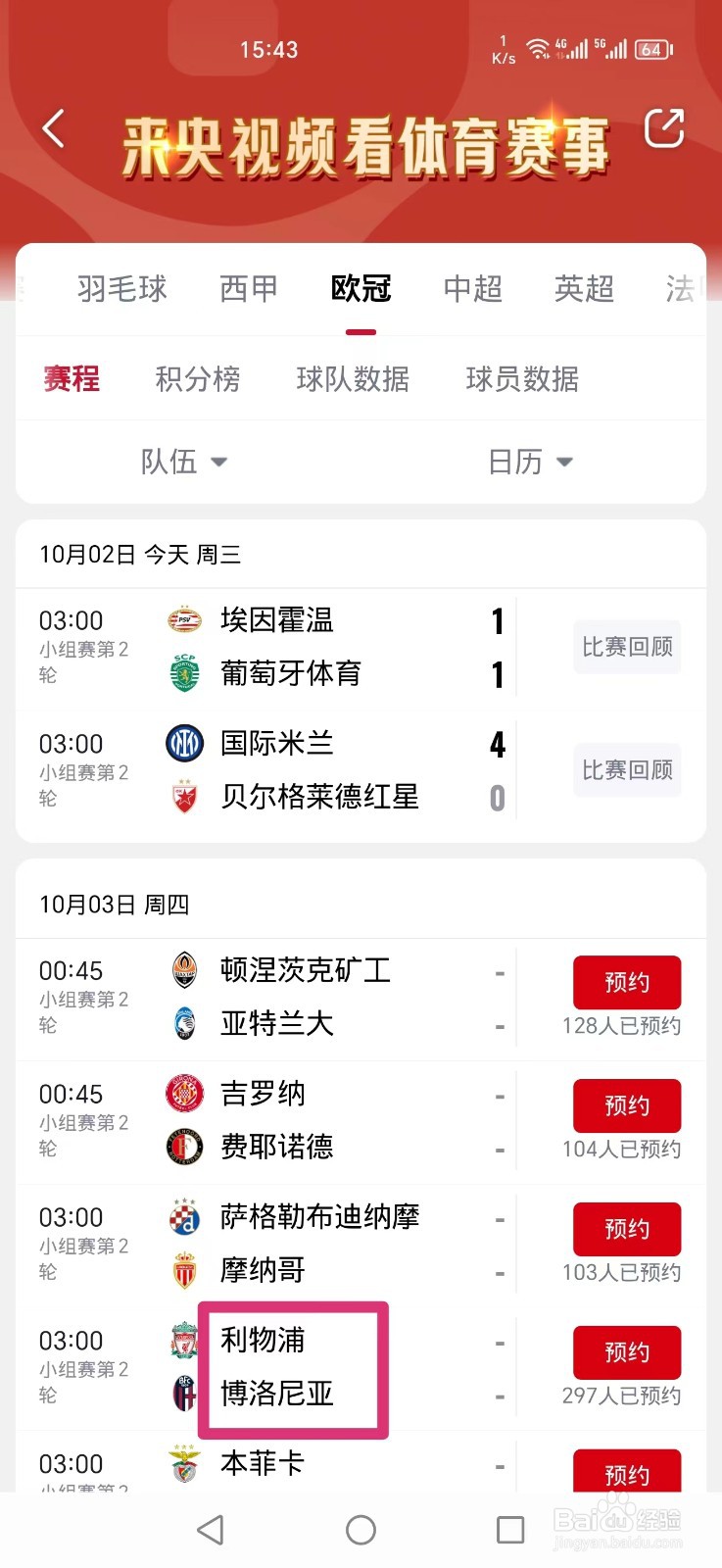This screenshot has height=1568, width=722.
Task: Tap 预约 for 顿涅茨克矿工 vs 亚特兰大
Action: point(627,982)
